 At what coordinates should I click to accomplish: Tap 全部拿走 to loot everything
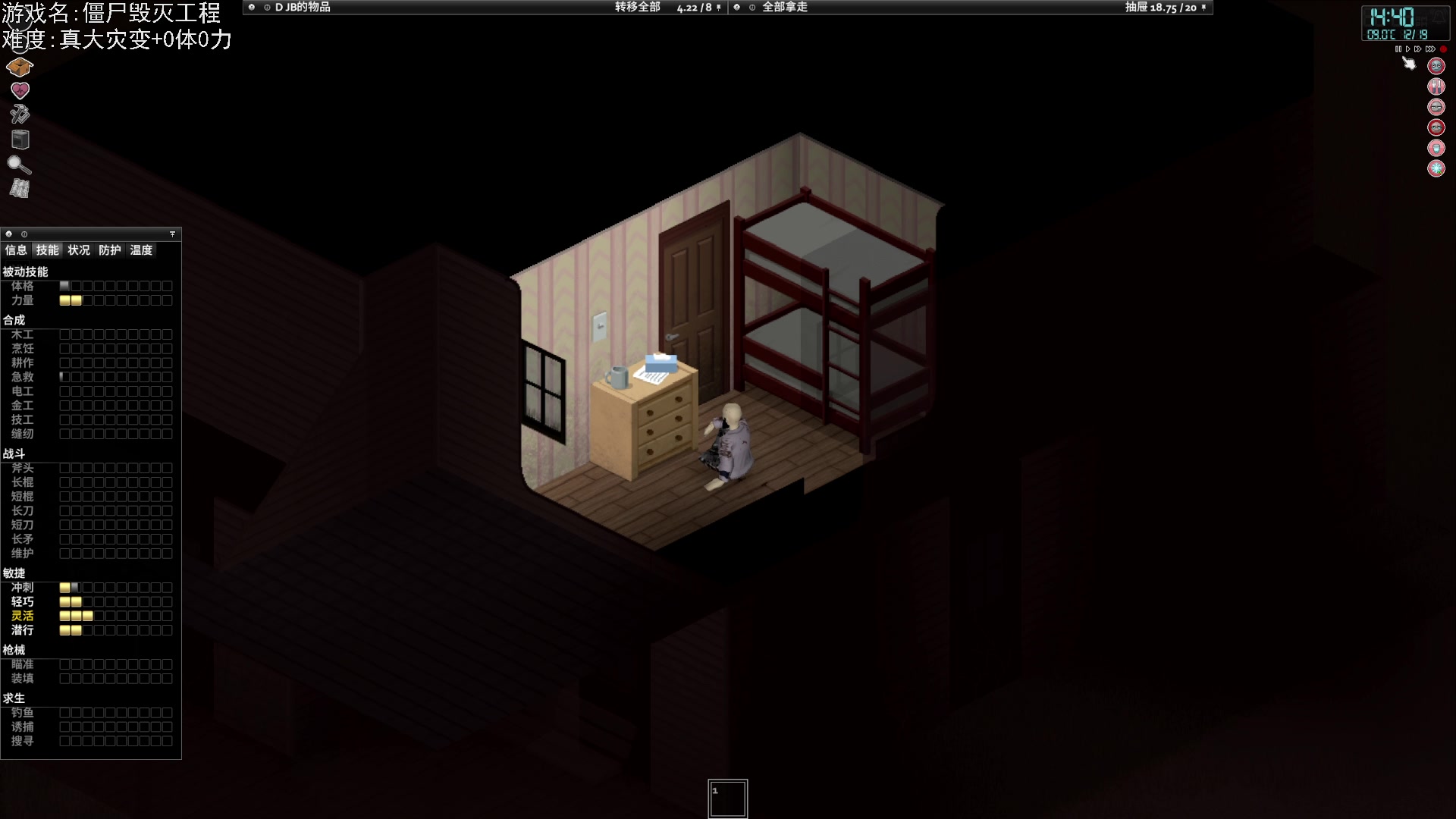point(784,8)
